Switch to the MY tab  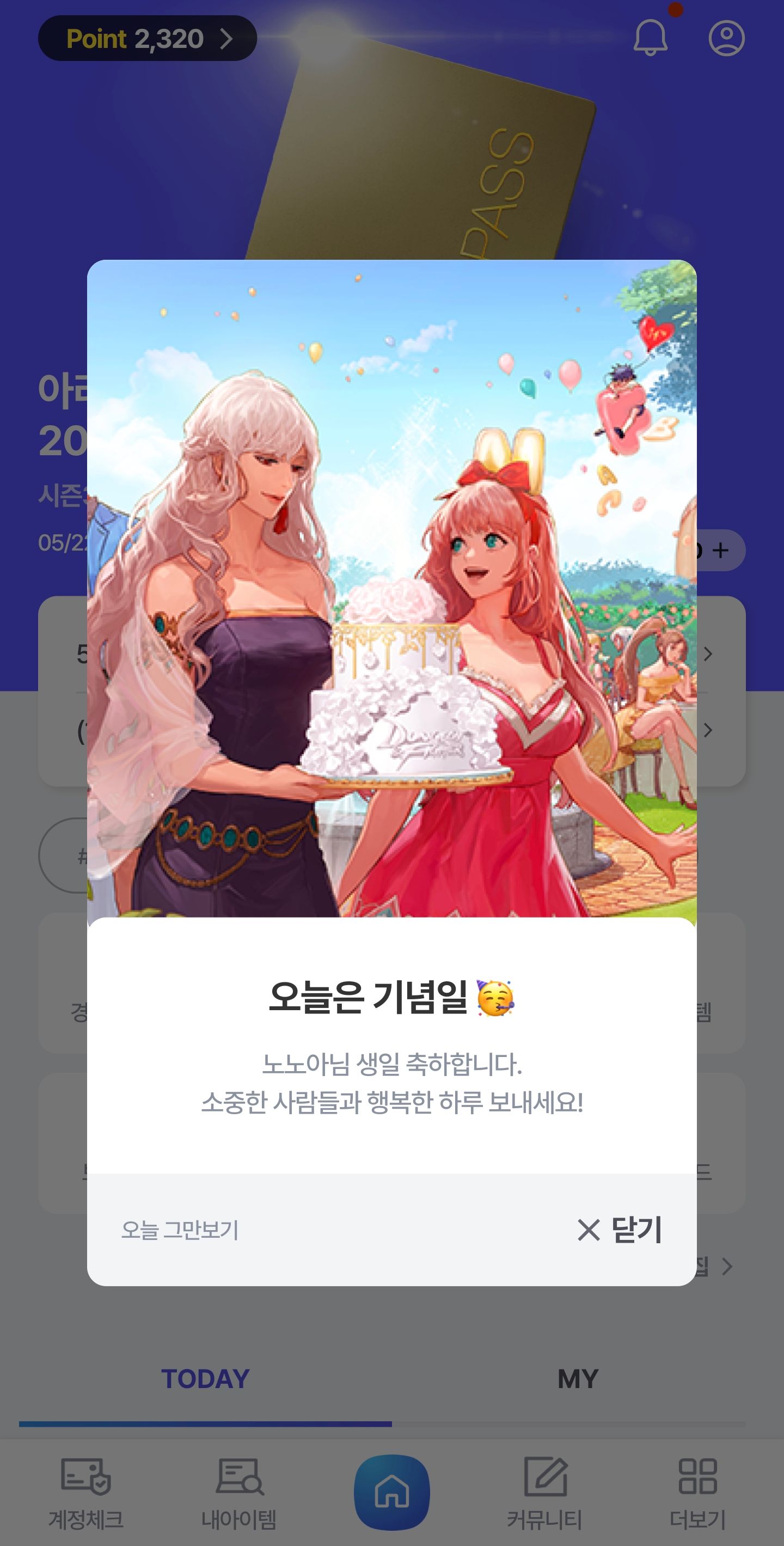click(578, 1379)
